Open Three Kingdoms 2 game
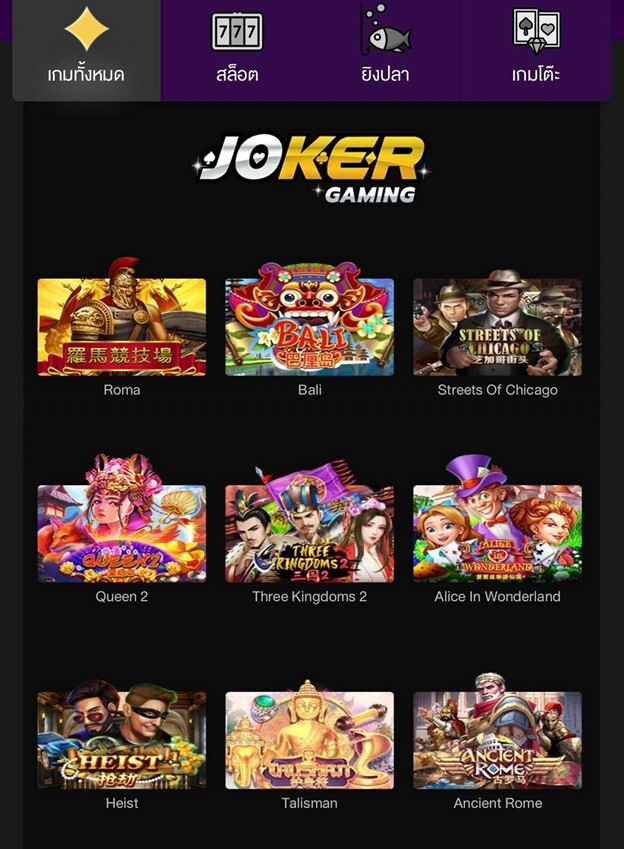The image size is (624, 849). tap(310, 532)
